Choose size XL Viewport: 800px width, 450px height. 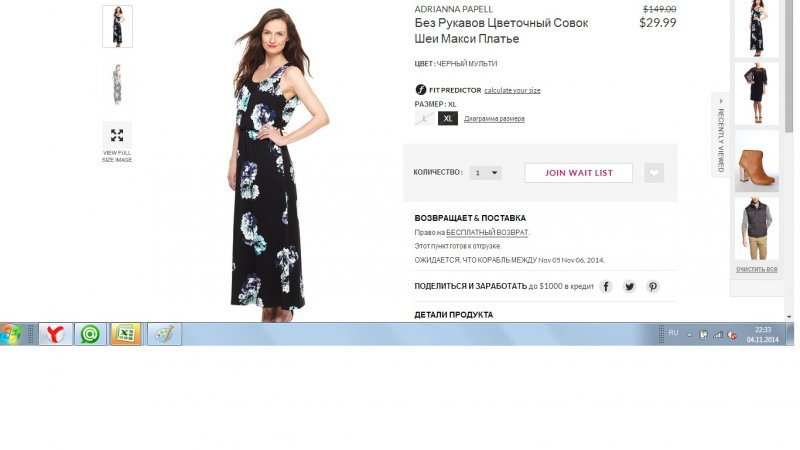tap(448, 118)
